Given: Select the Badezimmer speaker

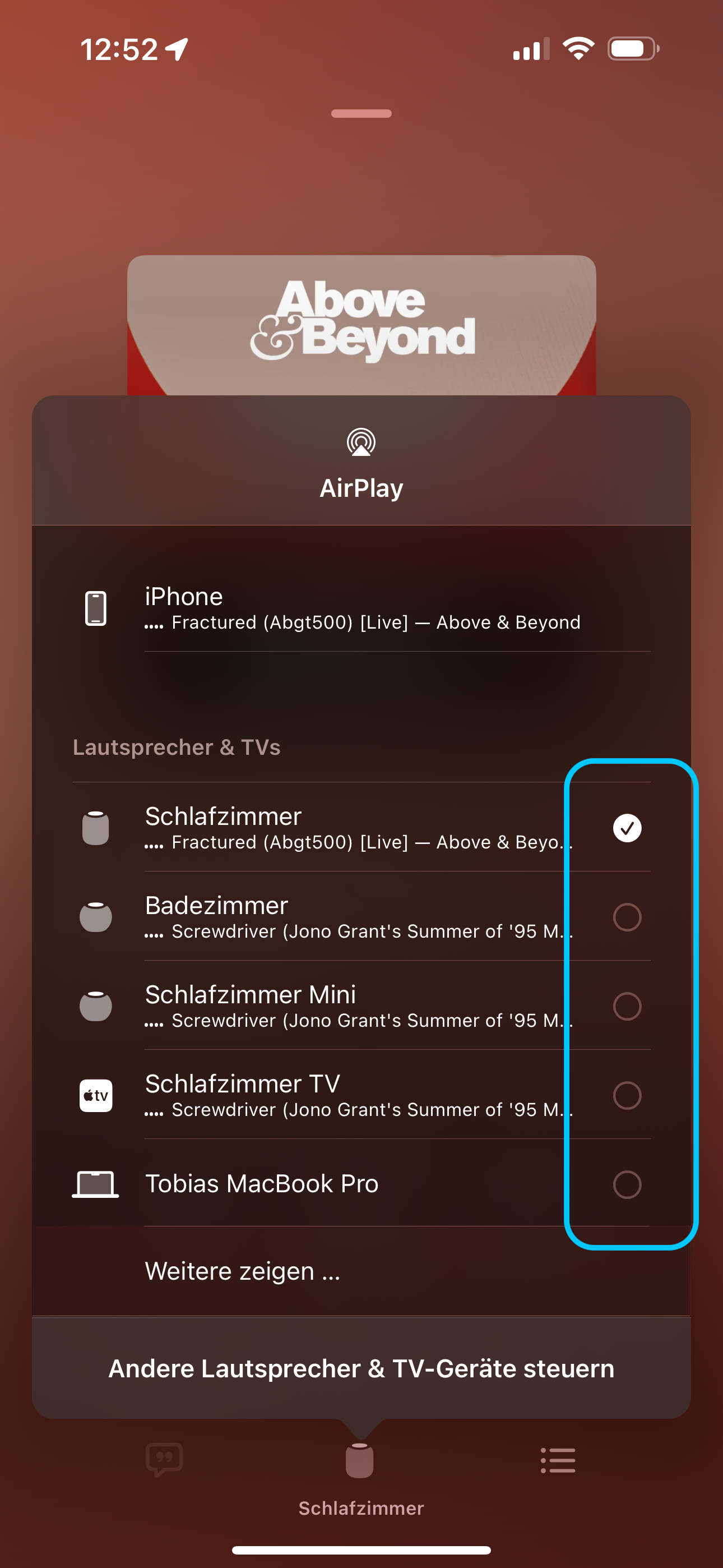Looking at the screenshot, I should coord(627,917).
